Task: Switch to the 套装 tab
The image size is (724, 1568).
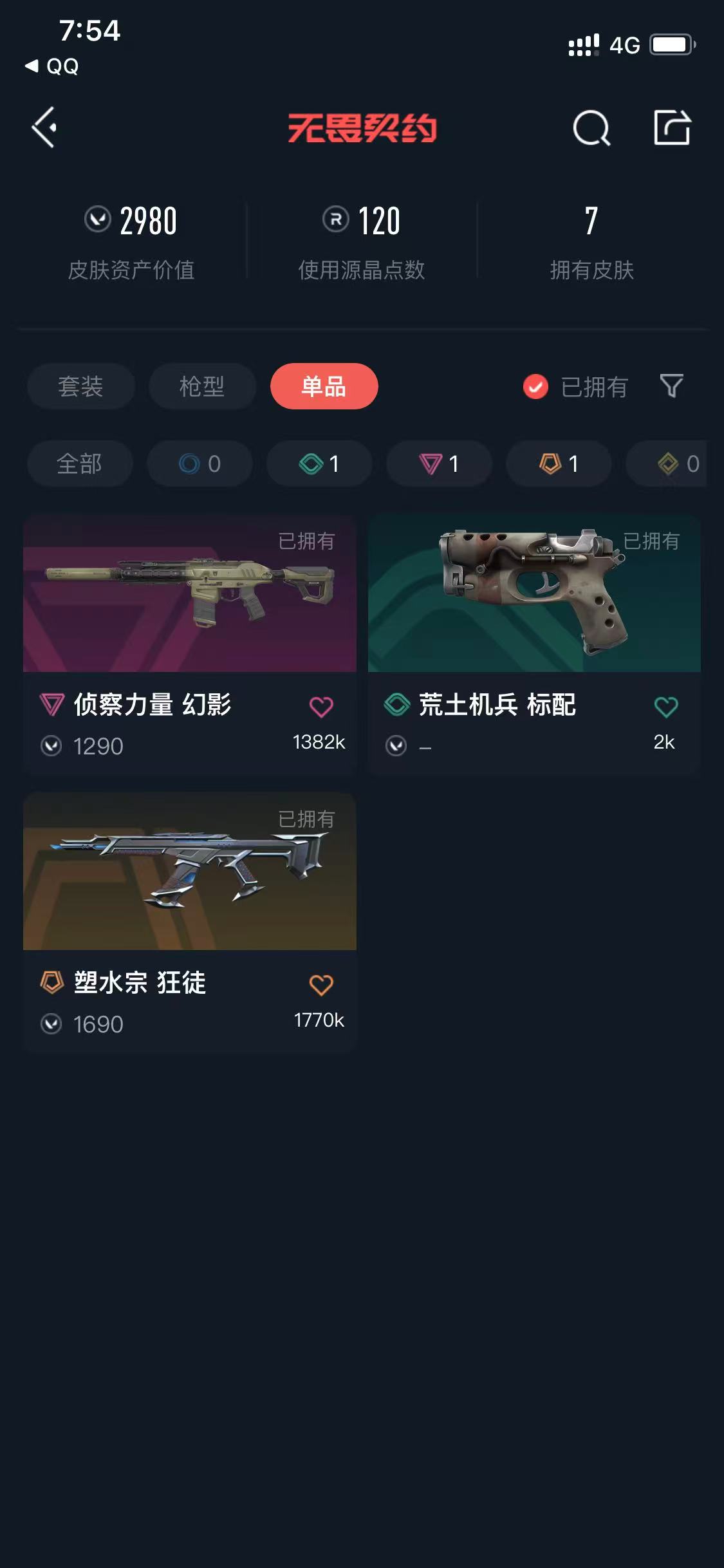Action: (x=80, y=386)
